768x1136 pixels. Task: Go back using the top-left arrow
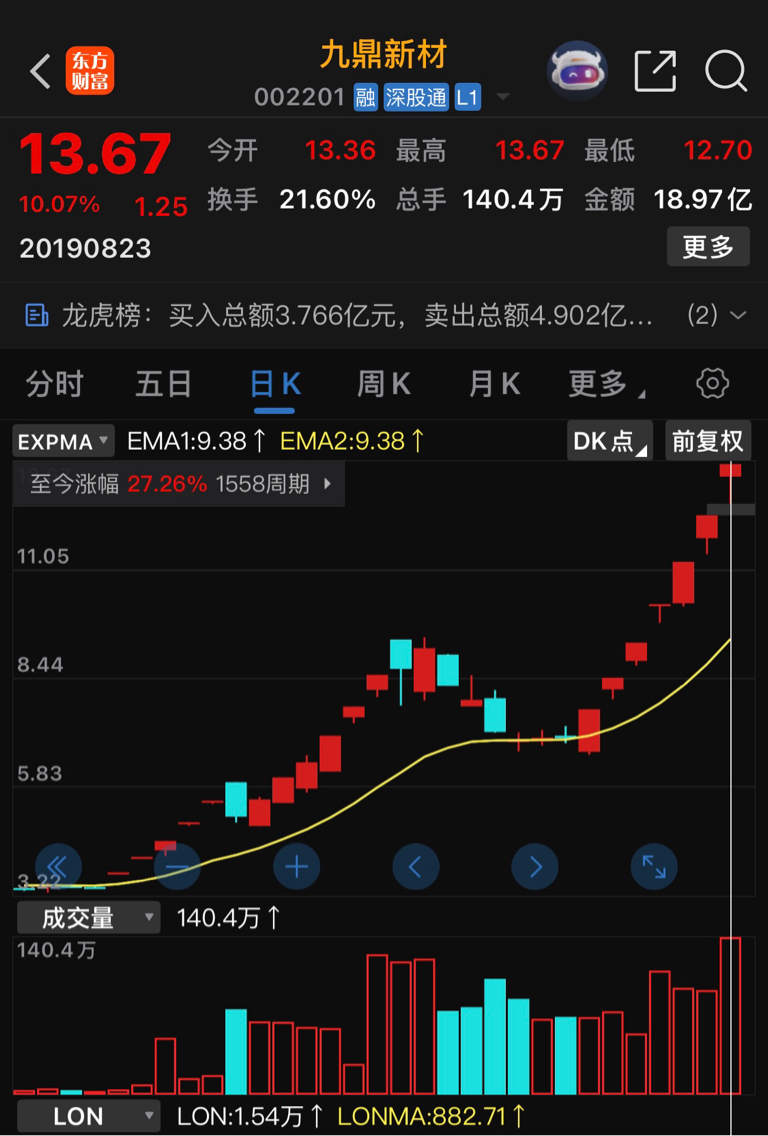40,72
